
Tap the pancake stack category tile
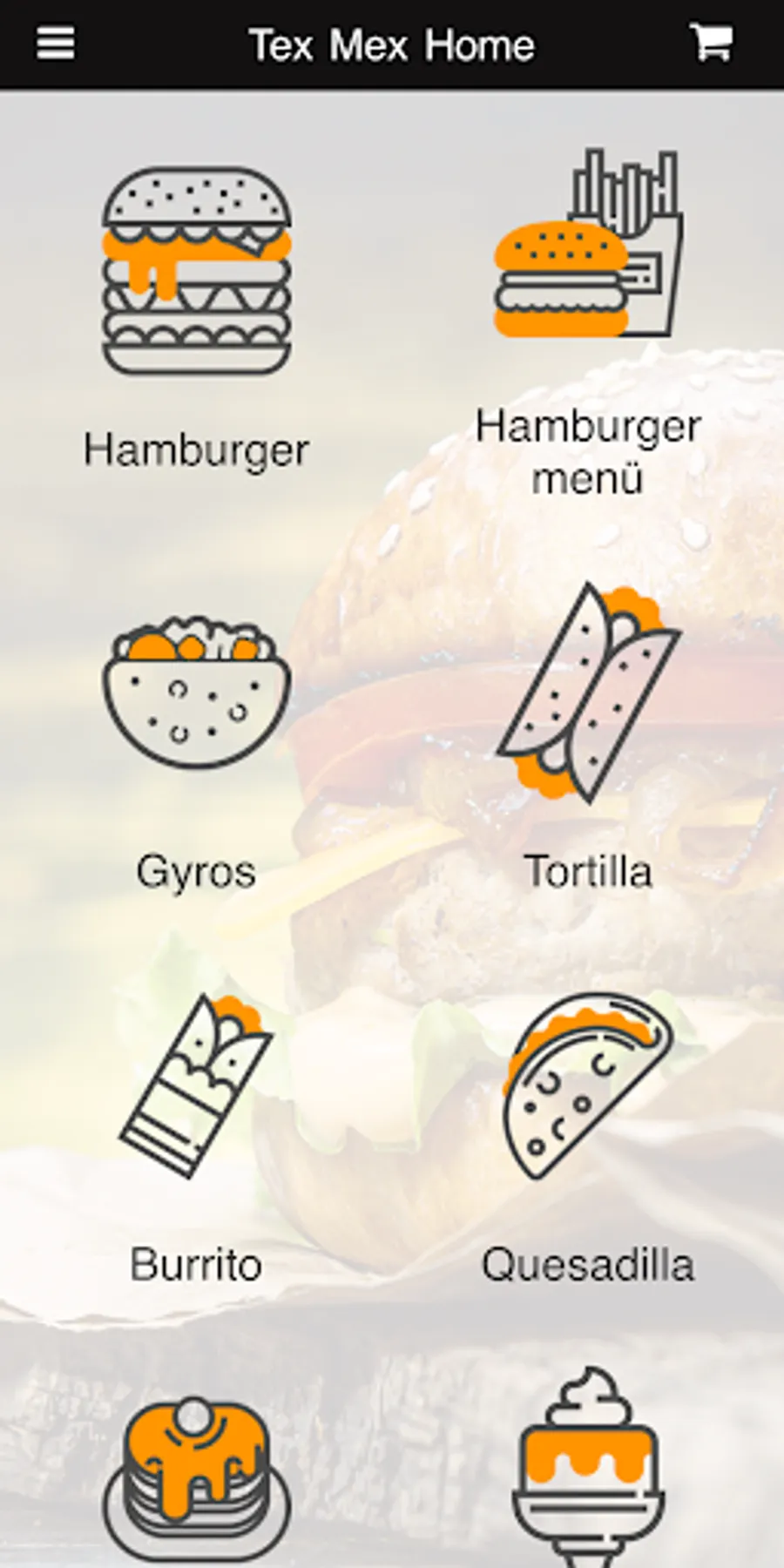click(x=196, y=1472)
